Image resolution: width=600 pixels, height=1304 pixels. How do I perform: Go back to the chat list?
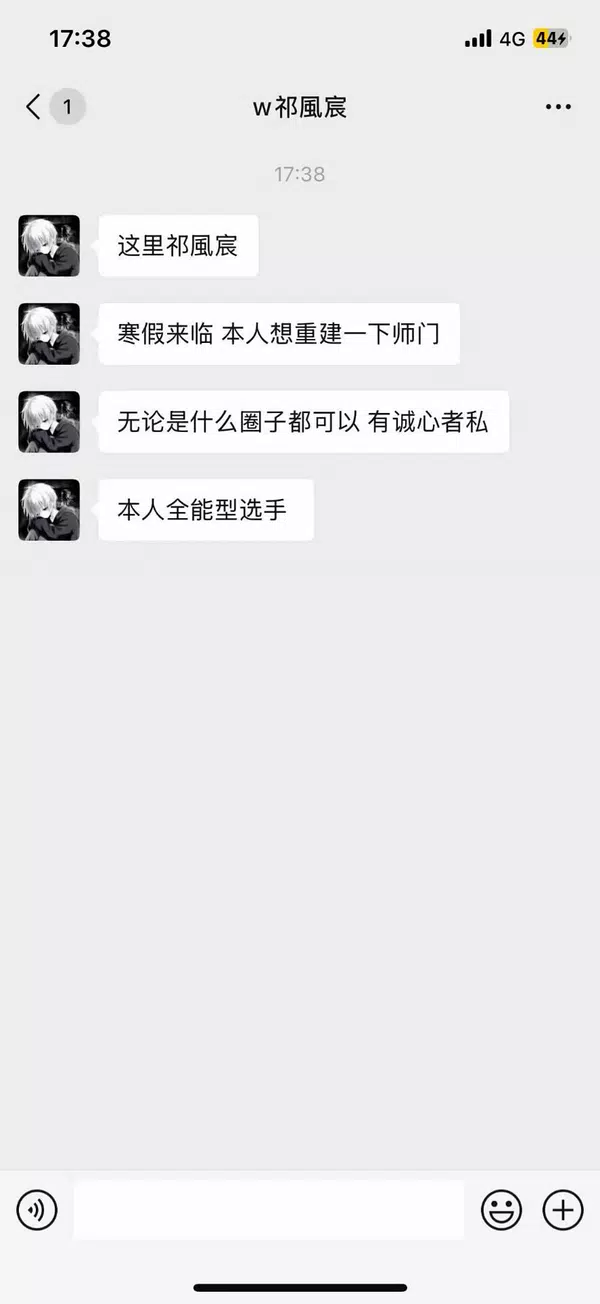coord(35,107)
